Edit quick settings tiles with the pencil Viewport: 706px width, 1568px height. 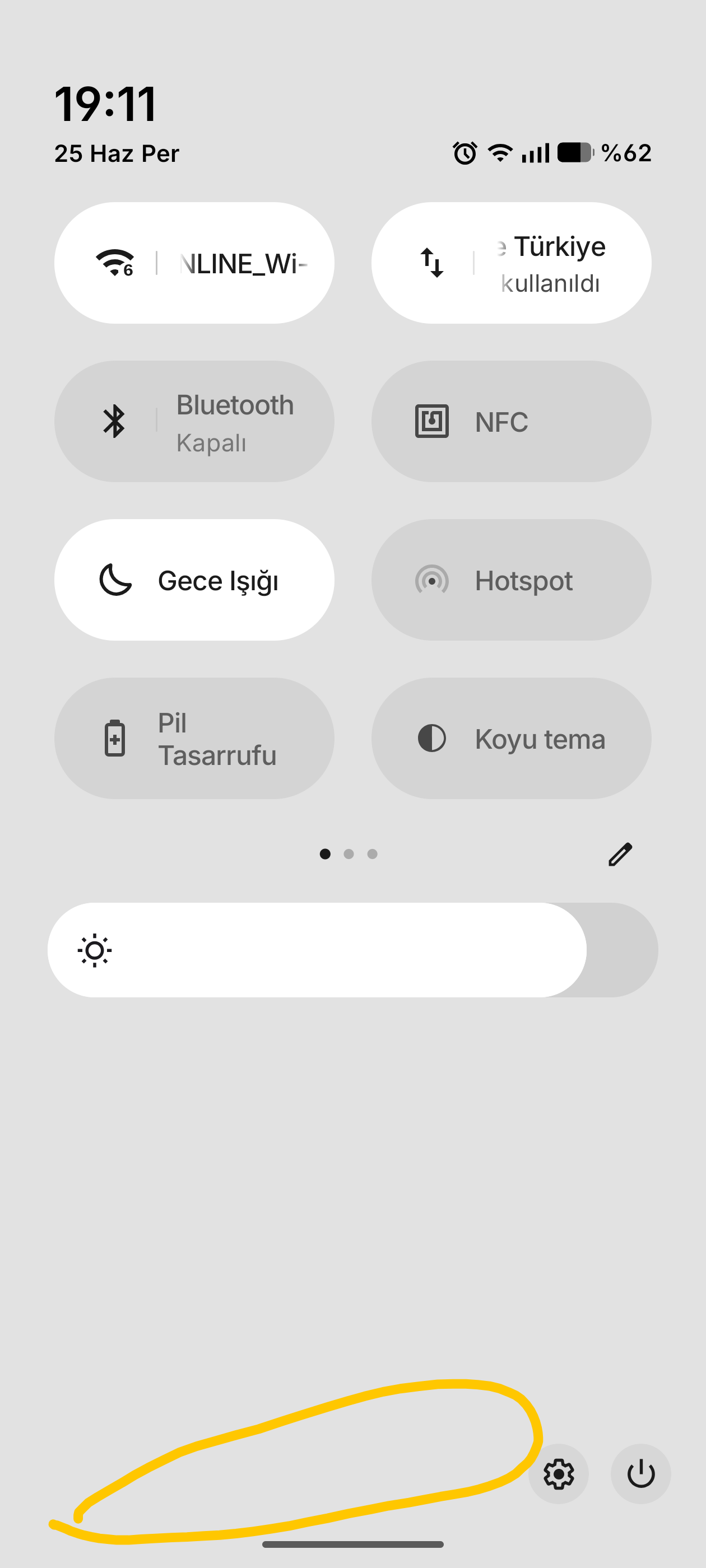click(x=620, y=854)
